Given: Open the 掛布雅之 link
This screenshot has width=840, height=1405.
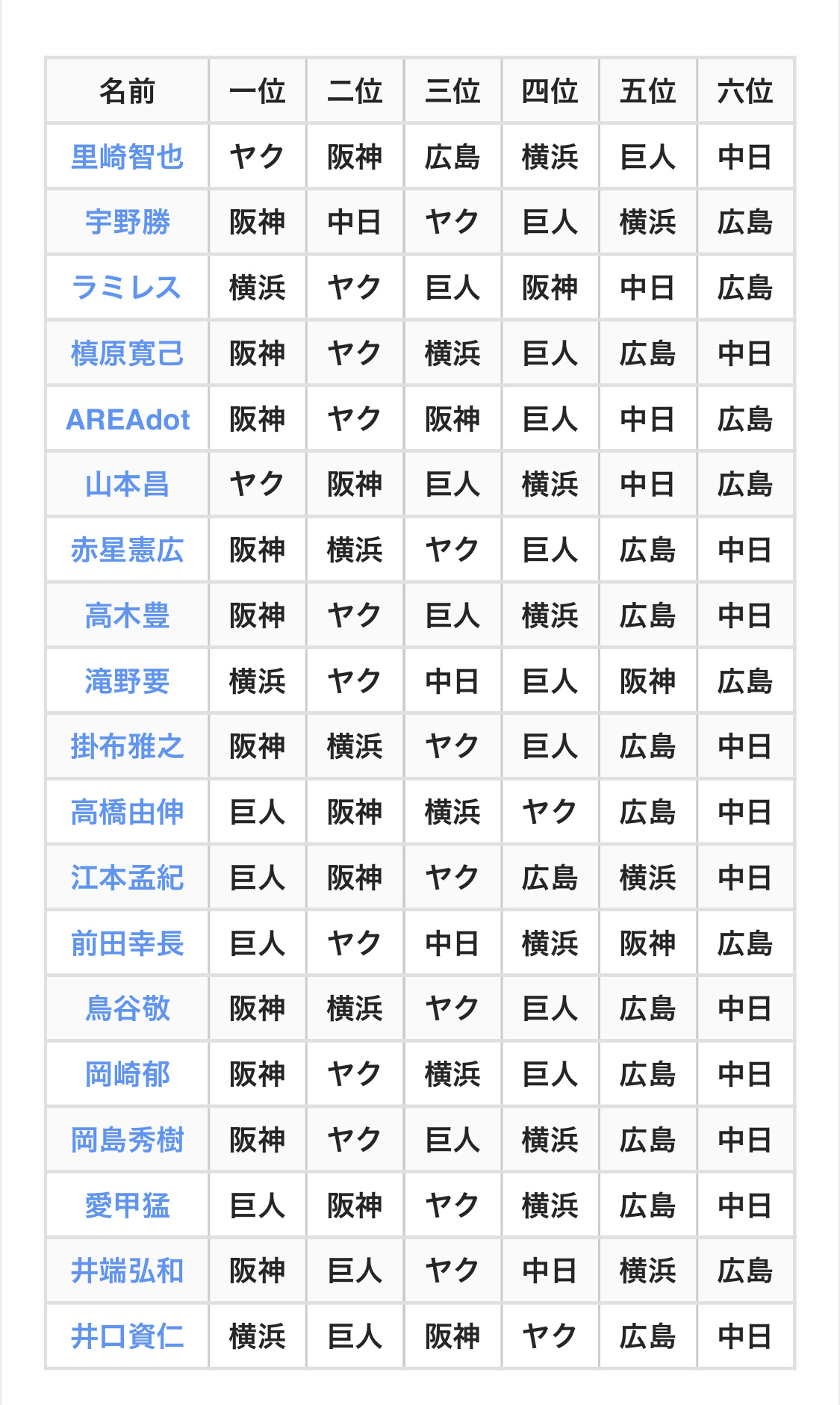Looking at the screenshot, I should point(127,746).
